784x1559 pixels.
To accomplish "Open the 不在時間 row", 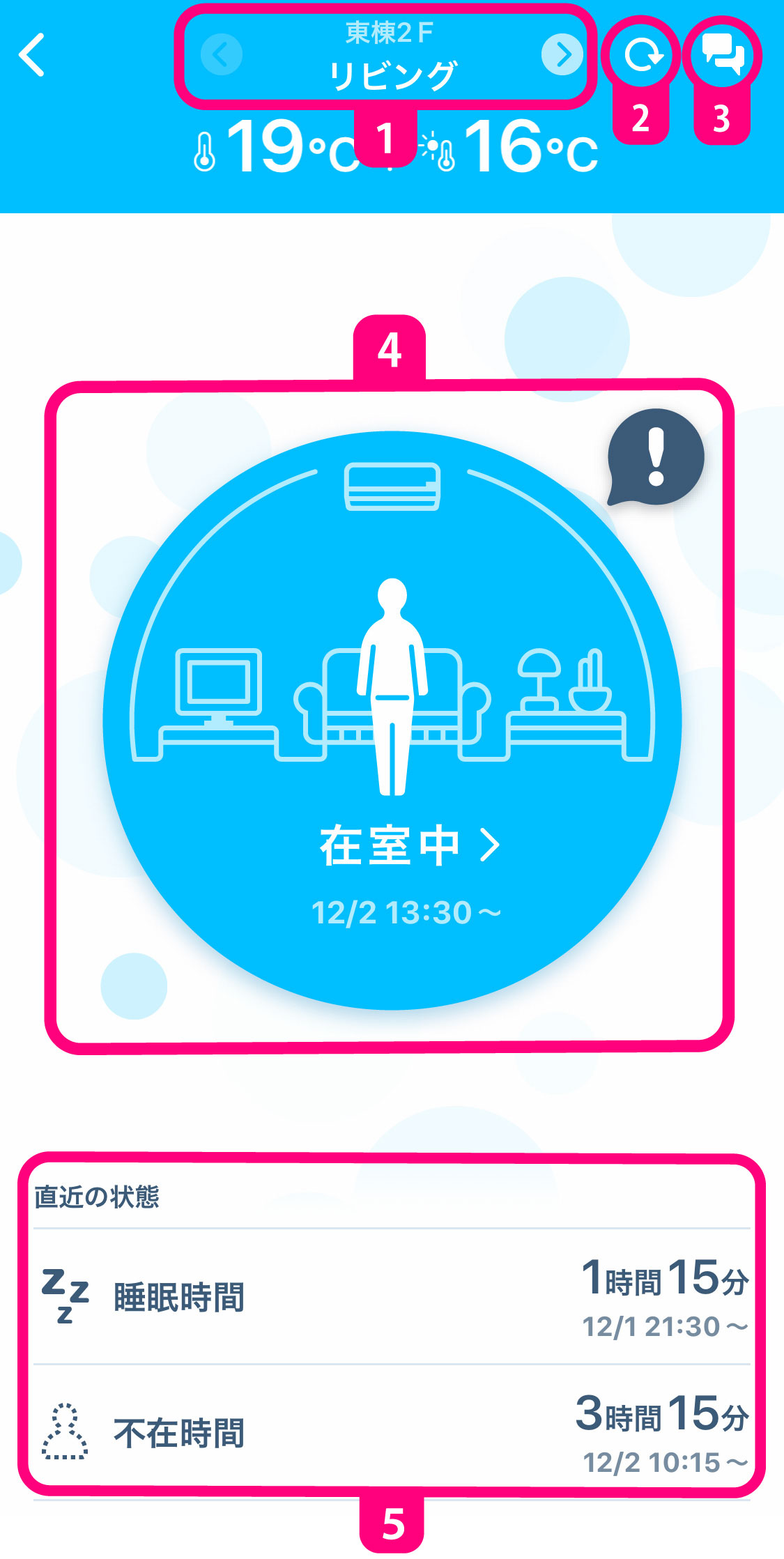I will point(392,1433).
